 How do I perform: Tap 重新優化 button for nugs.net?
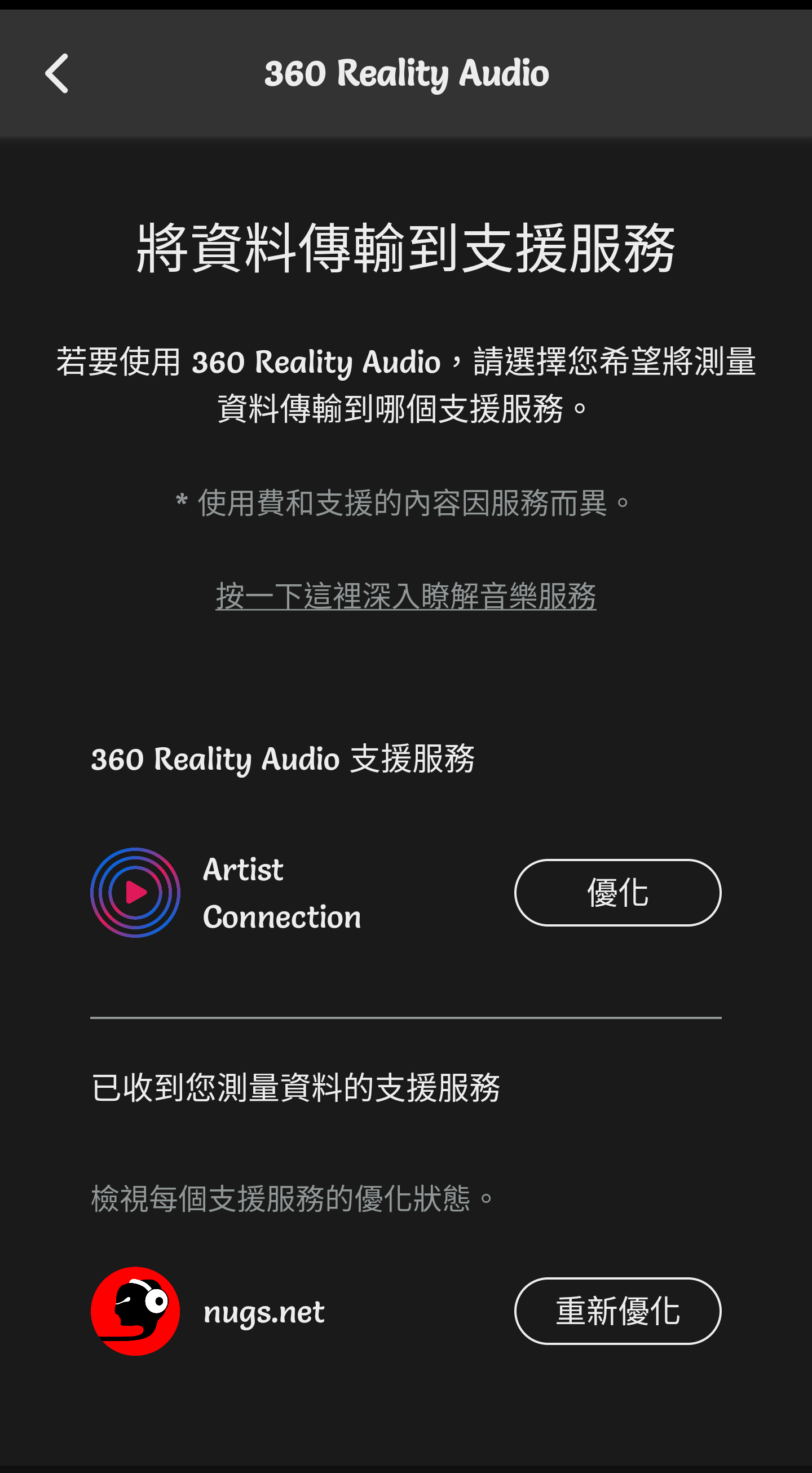(617, 1311)
